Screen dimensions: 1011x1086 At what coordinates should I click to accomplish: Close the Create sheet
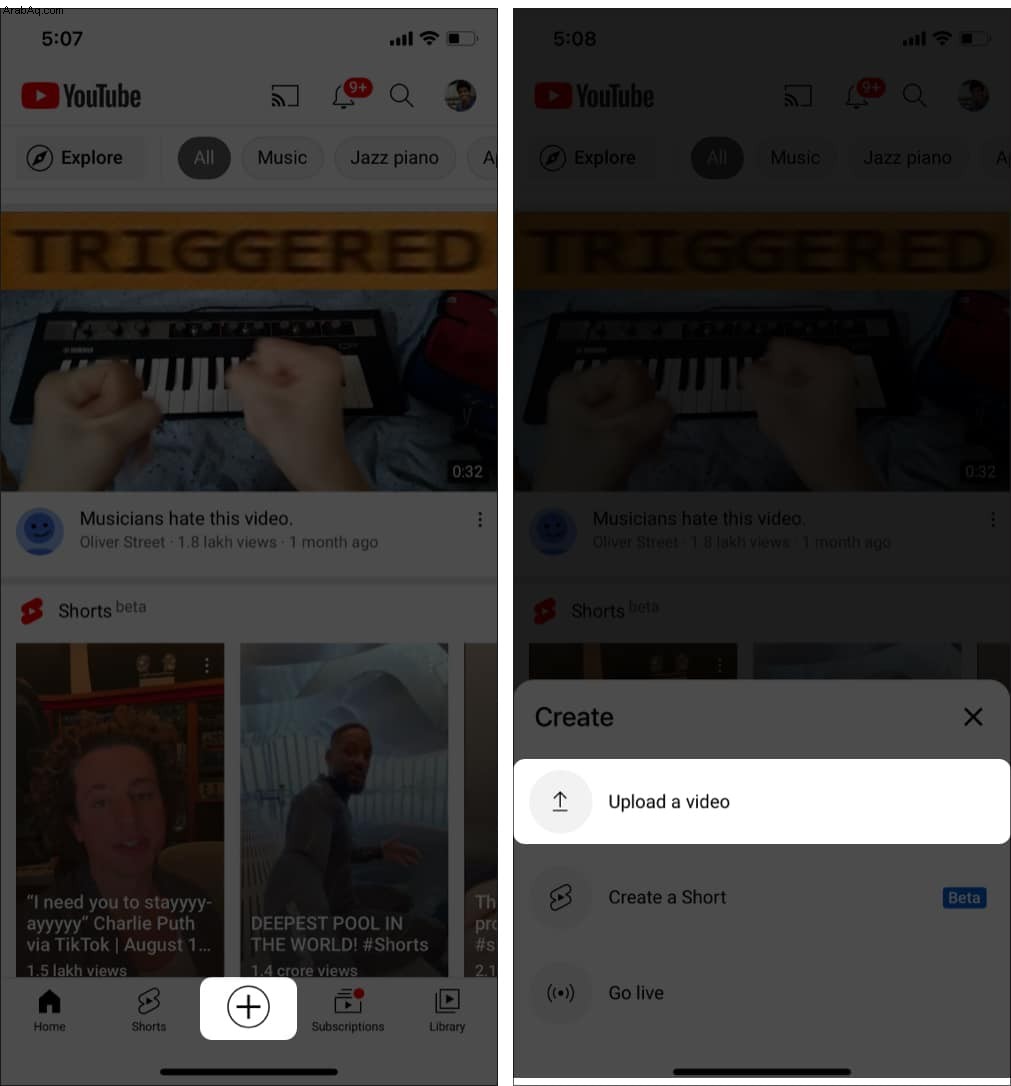click(972, 717)
